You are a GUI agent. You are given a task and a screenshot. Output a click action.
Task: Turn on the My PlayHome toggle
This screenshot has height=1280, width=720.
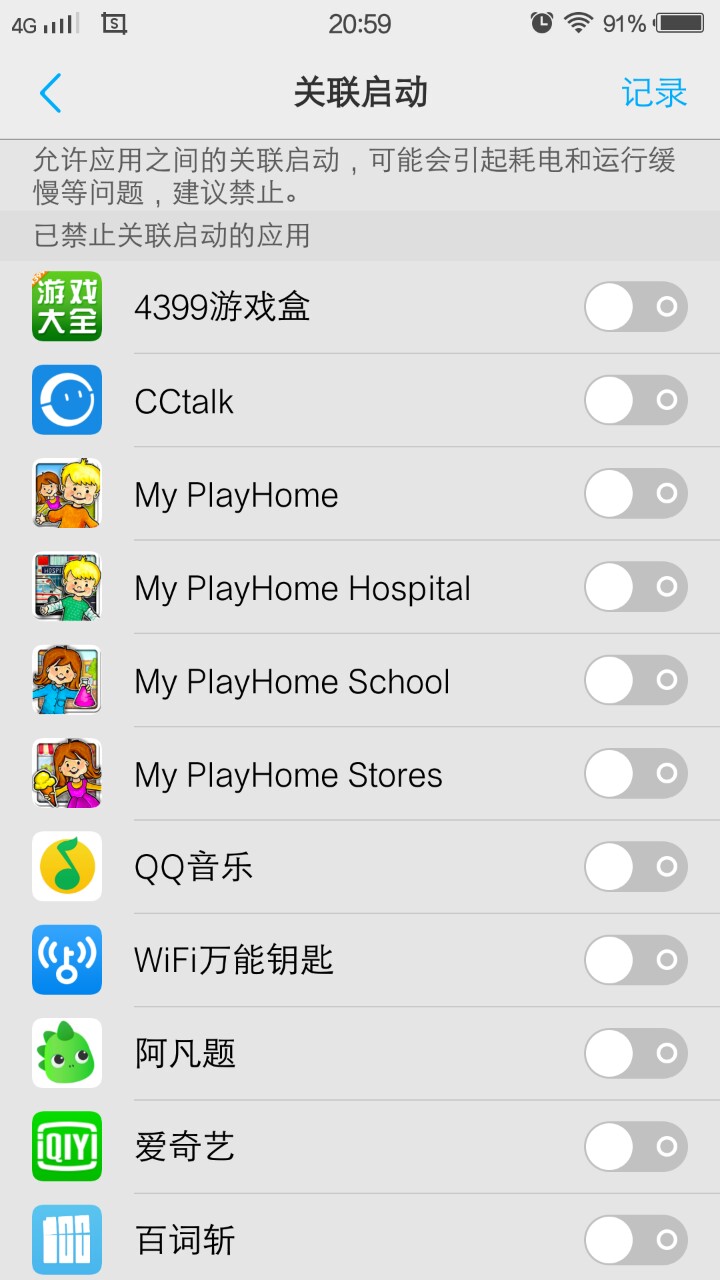(x=636, y=494)
